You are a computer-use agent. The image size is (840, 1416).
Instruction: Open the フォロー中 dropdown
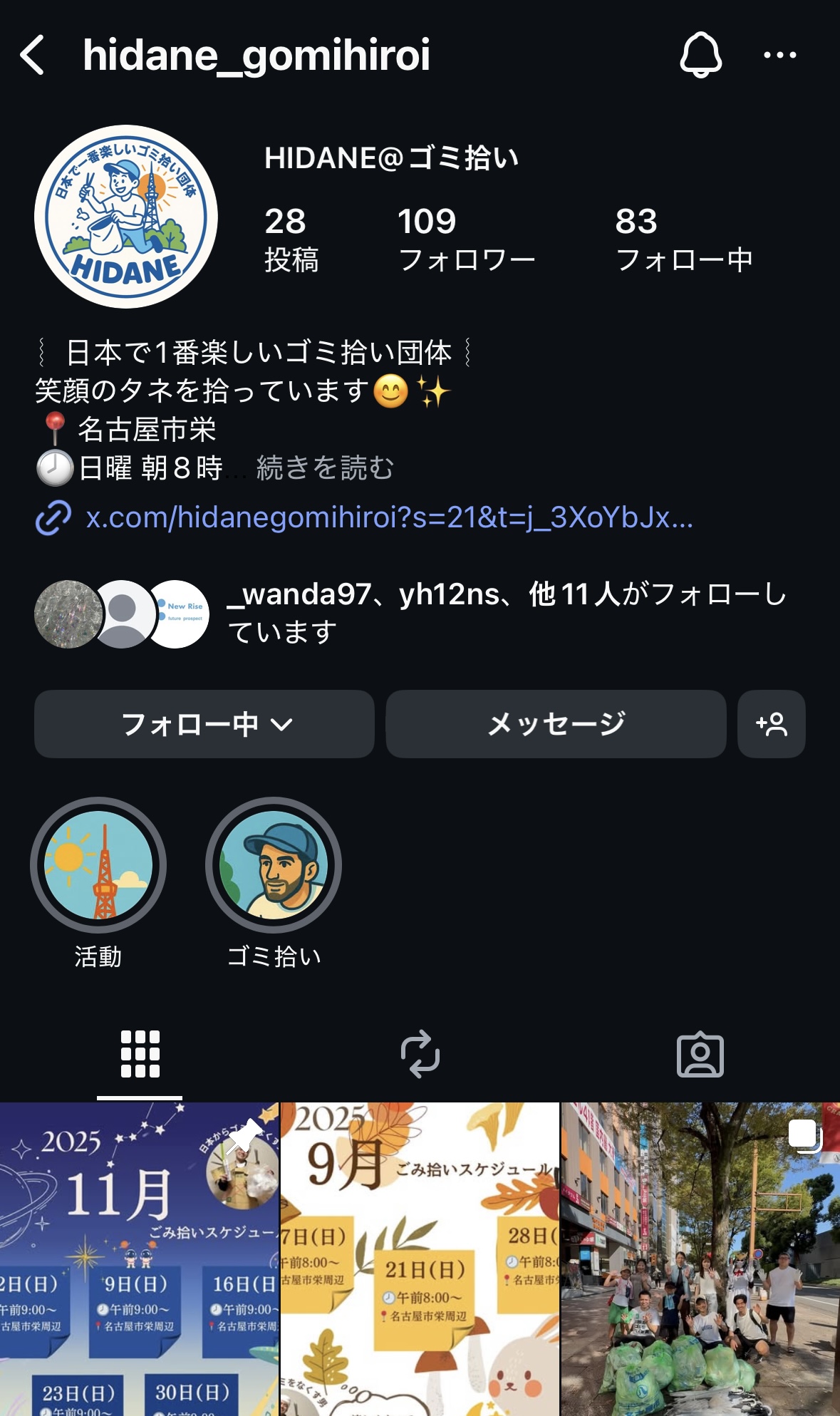204,724
